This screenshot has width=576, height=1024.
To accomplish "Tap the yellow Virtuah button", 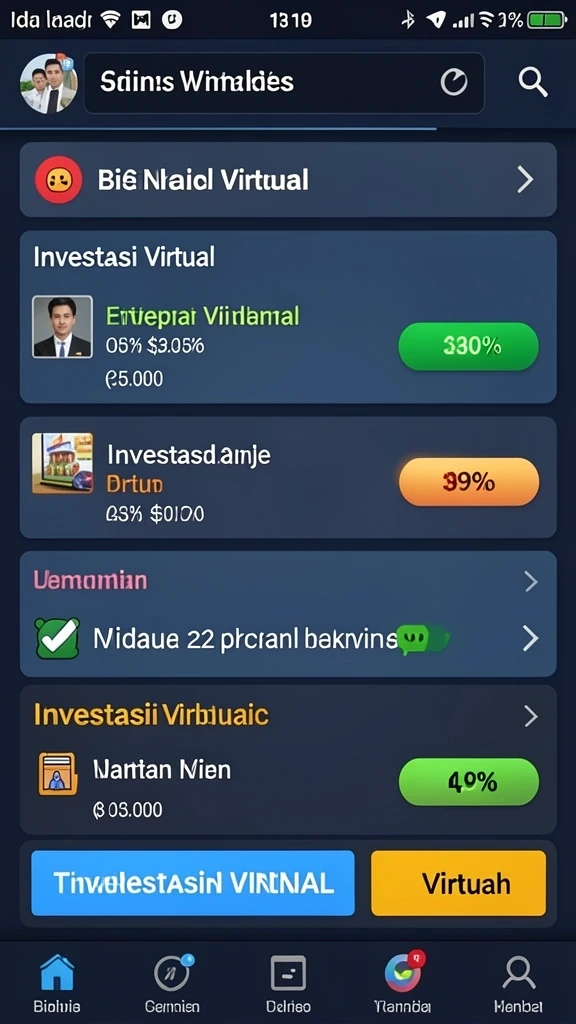I will pyautogui.click(x=458, y=883).
